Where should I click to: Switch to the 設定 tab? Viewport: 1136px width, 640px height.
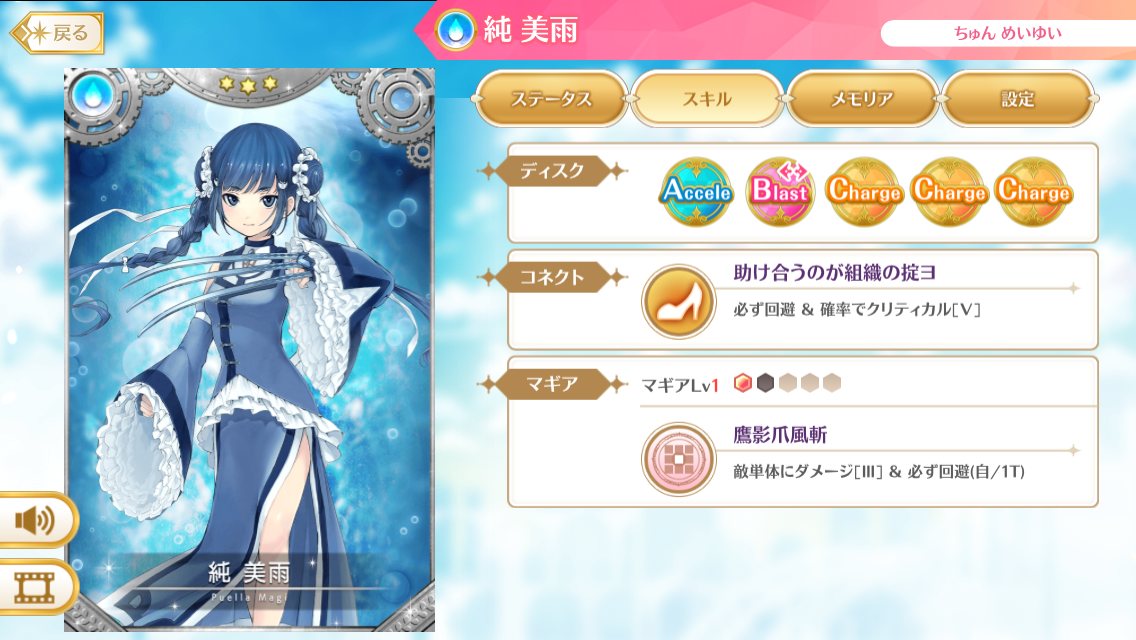1017,99
